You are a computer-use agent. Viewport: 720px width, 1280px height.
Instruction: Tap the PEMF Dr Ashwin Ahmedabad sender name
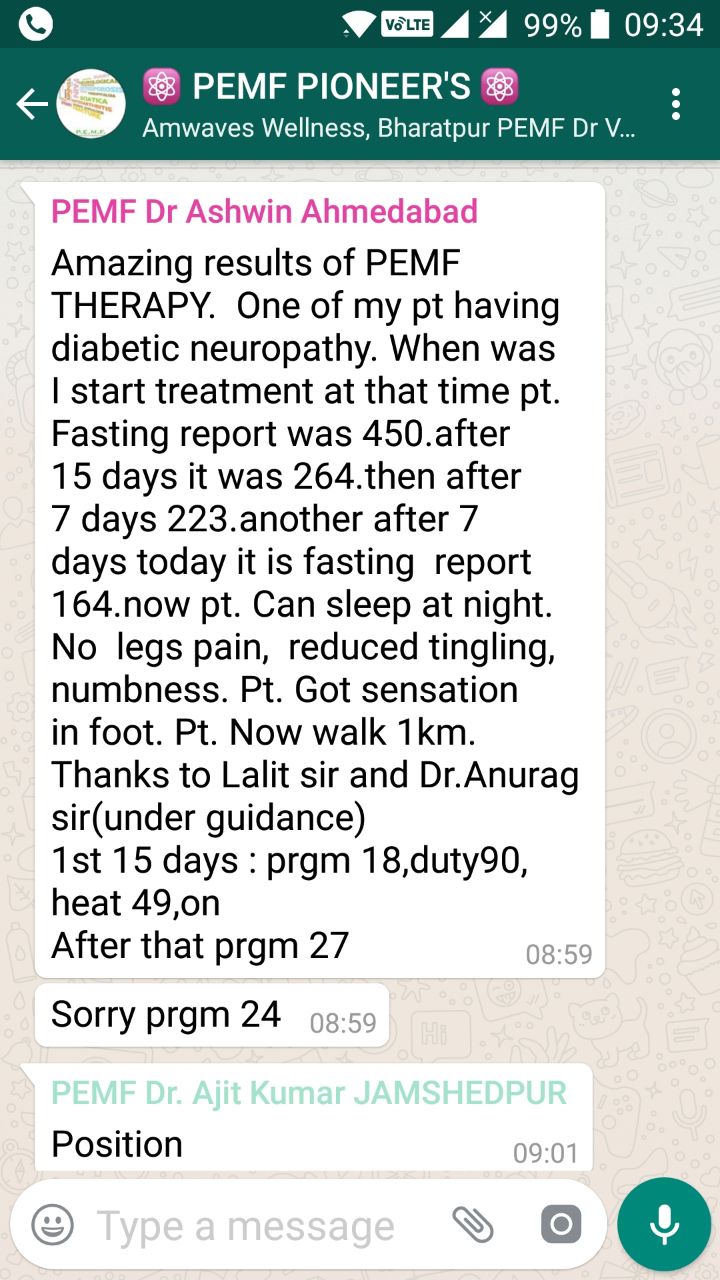265,212
